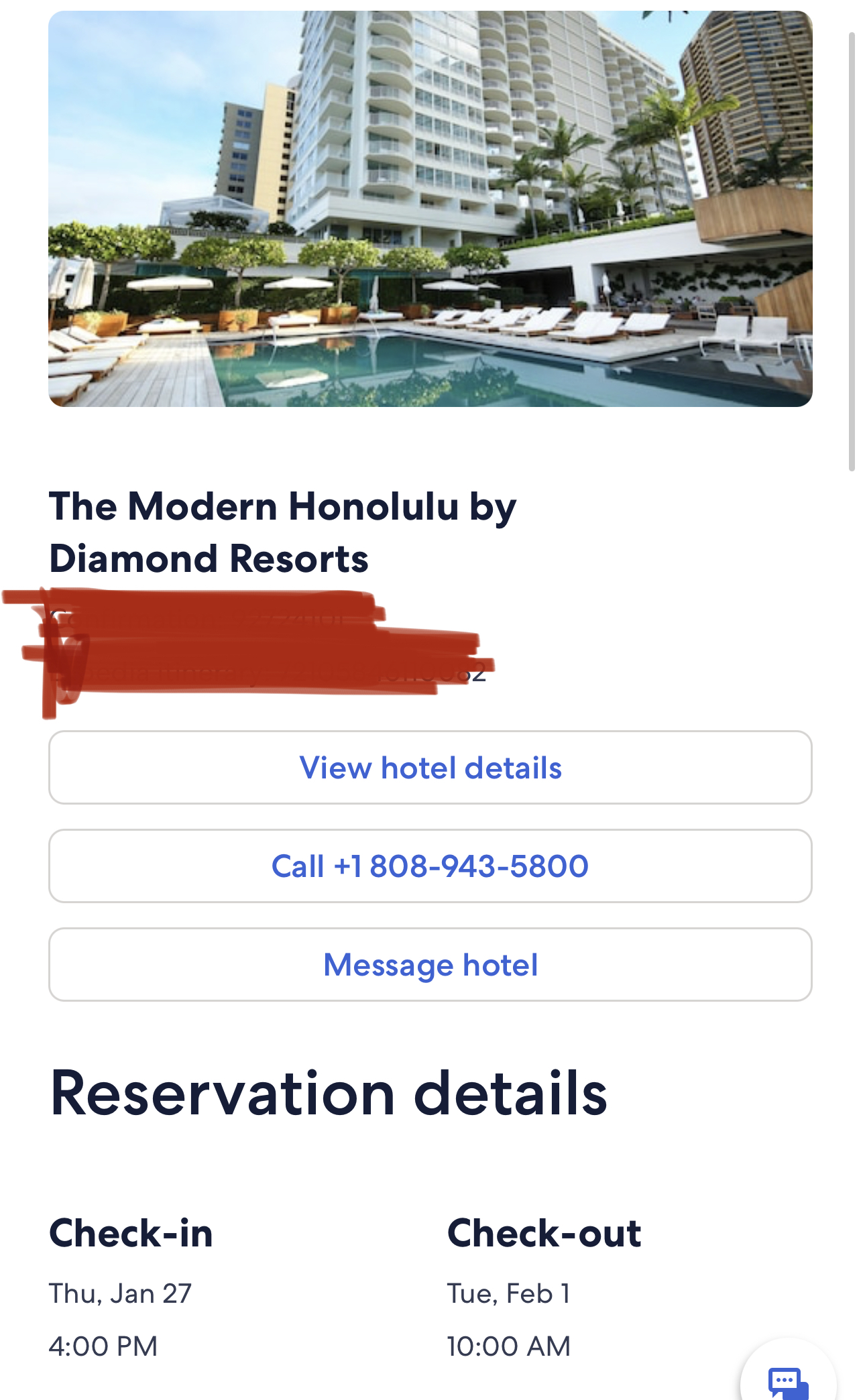This screenshot has height=1400, width=861.
Task: Tap the hotel pool photo
Action: tap(430, 209)
